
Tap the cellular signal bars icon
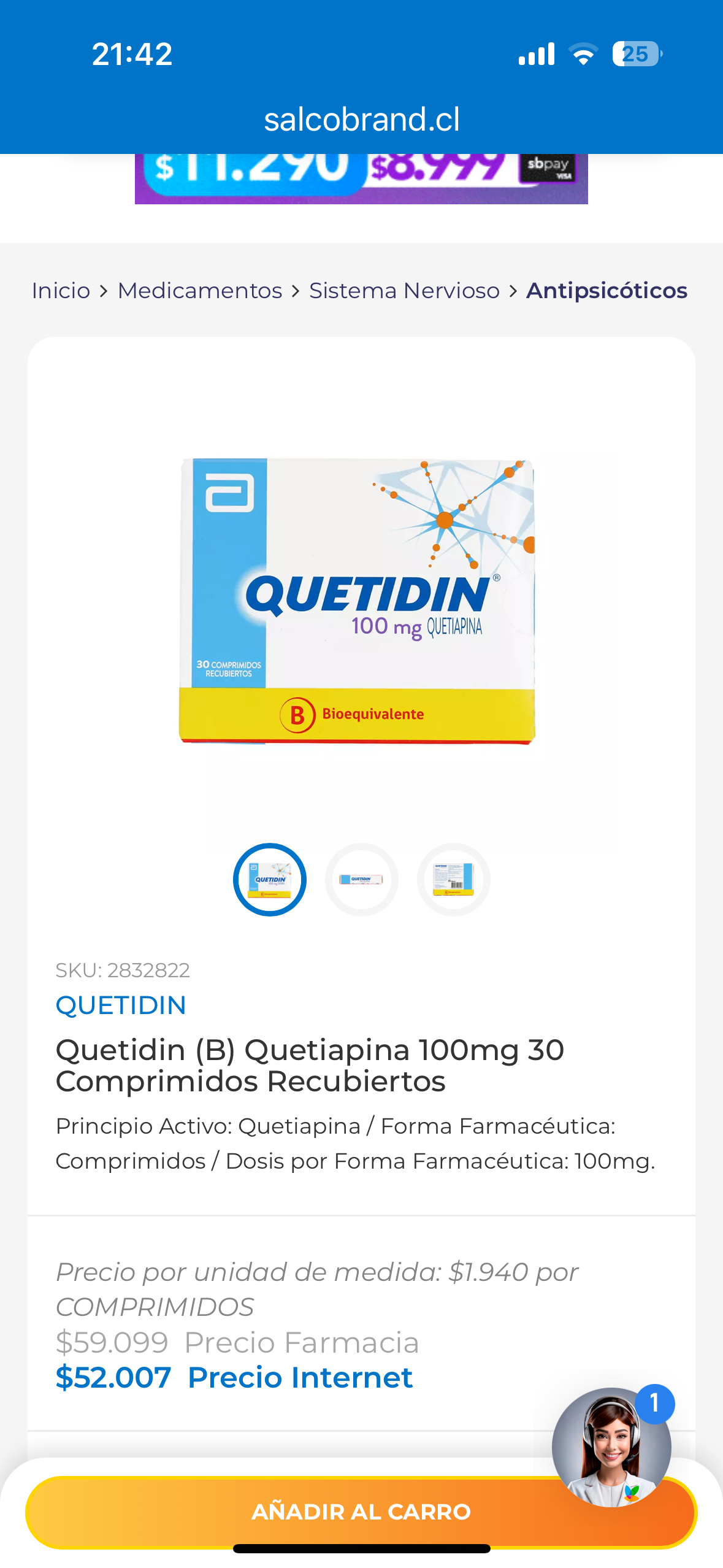pyautogui.click(x=535, y=54)
